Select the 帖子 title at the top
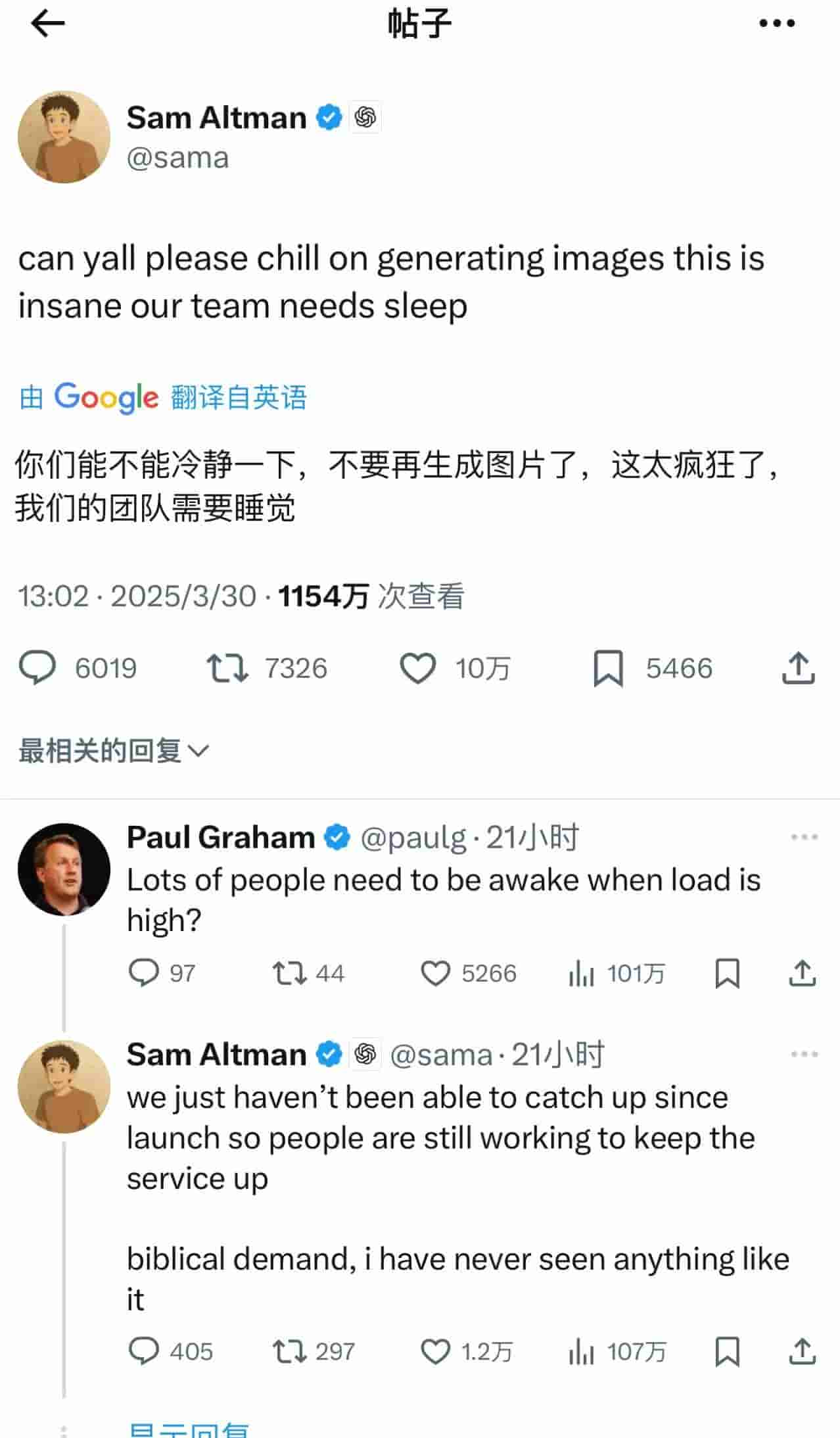Screen dimensions: 840x1438 click(x=420, y=23)
